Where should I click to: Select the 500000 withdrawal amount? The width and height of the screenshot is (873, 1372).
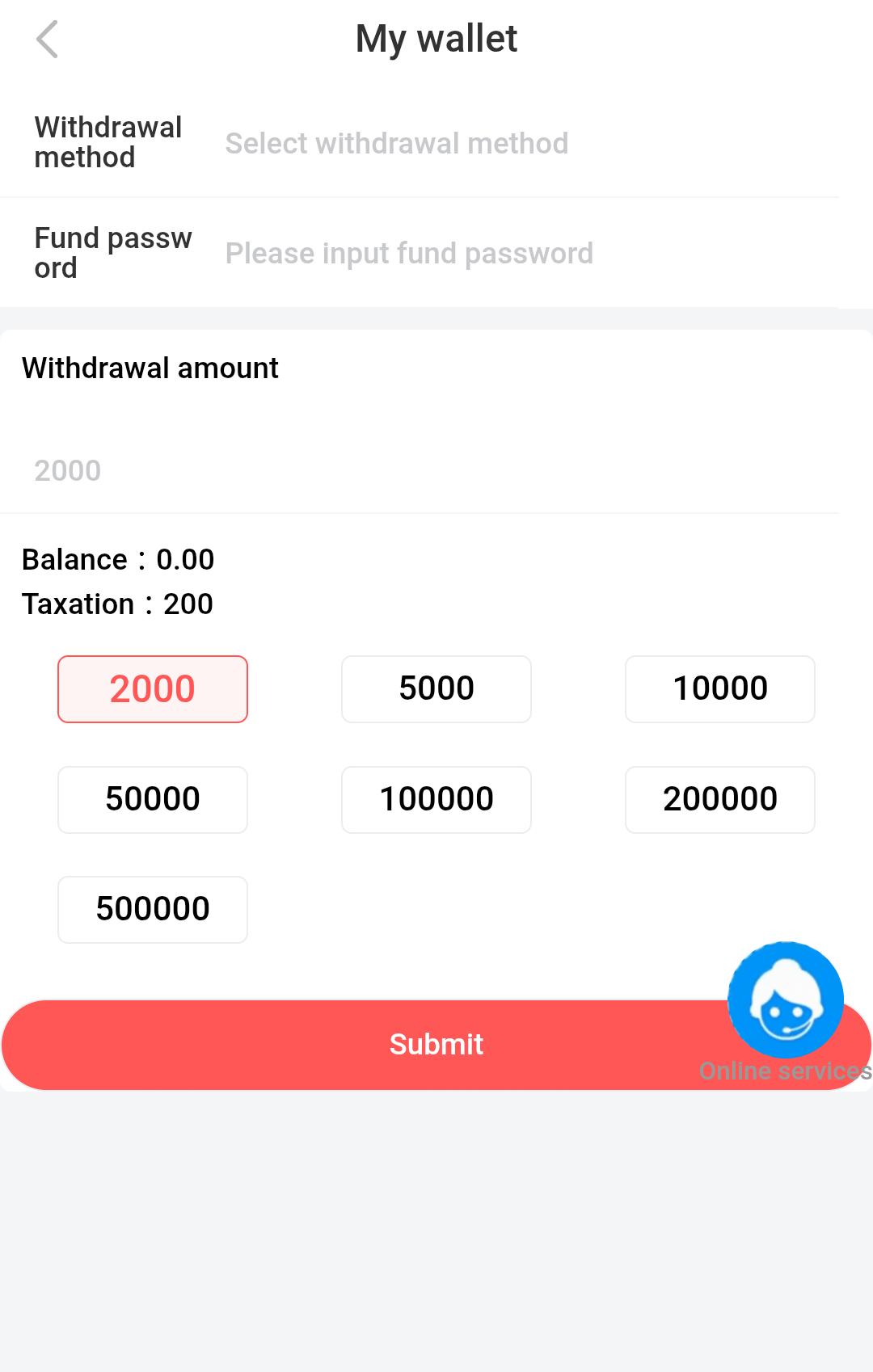click(152, 909)
